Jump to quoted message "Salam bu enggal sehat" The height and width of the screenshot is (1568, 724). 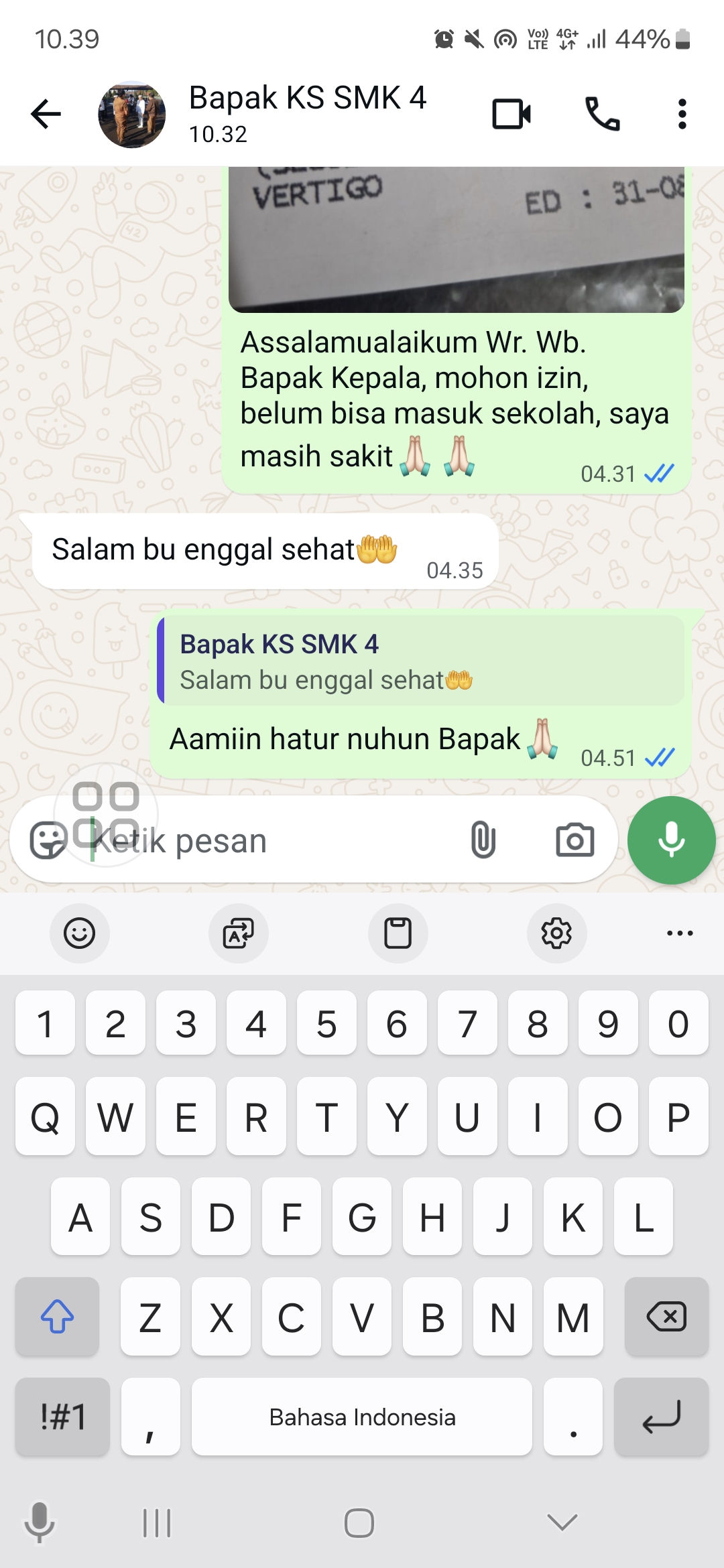point(421,661)
